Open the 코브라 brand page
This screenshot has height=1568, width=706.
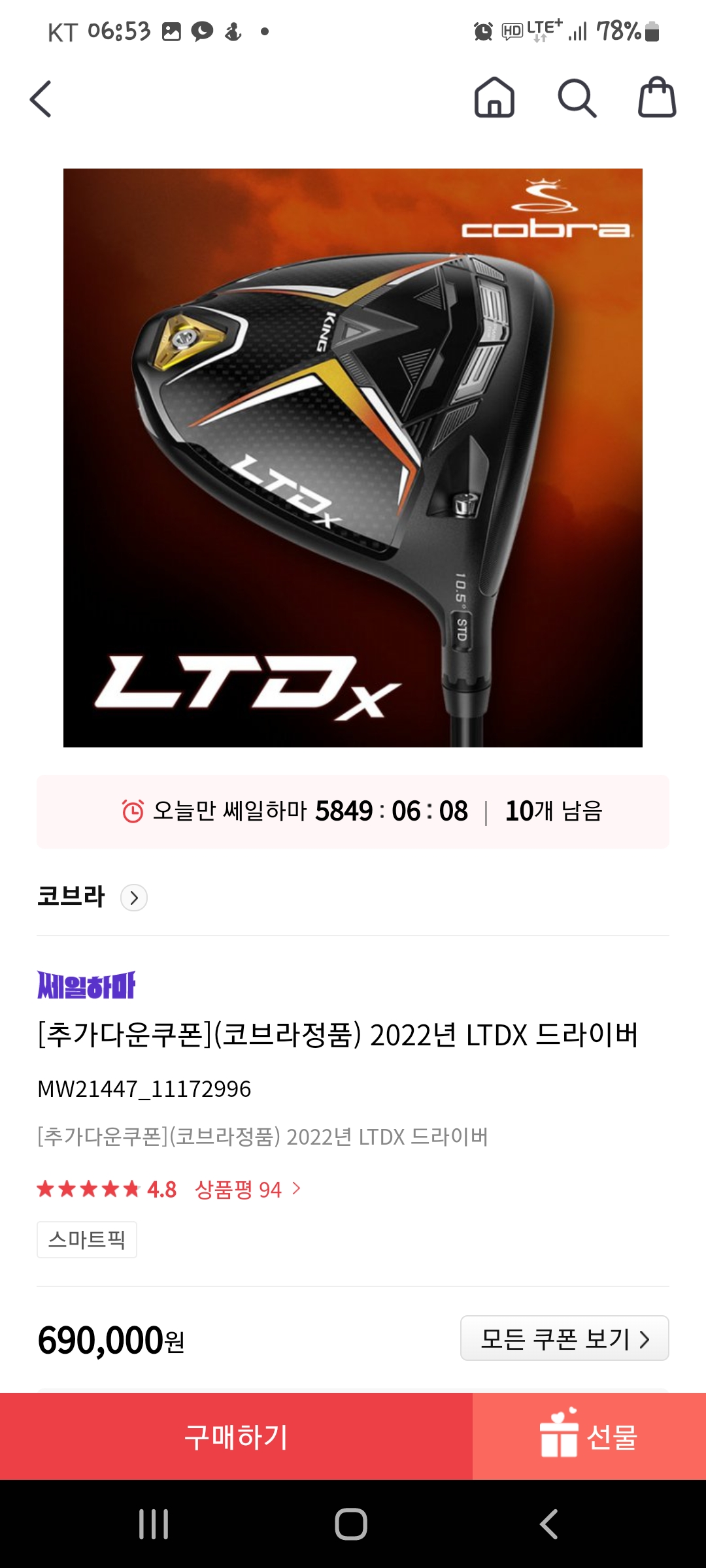pyautogui.click(x=92, y=897)
